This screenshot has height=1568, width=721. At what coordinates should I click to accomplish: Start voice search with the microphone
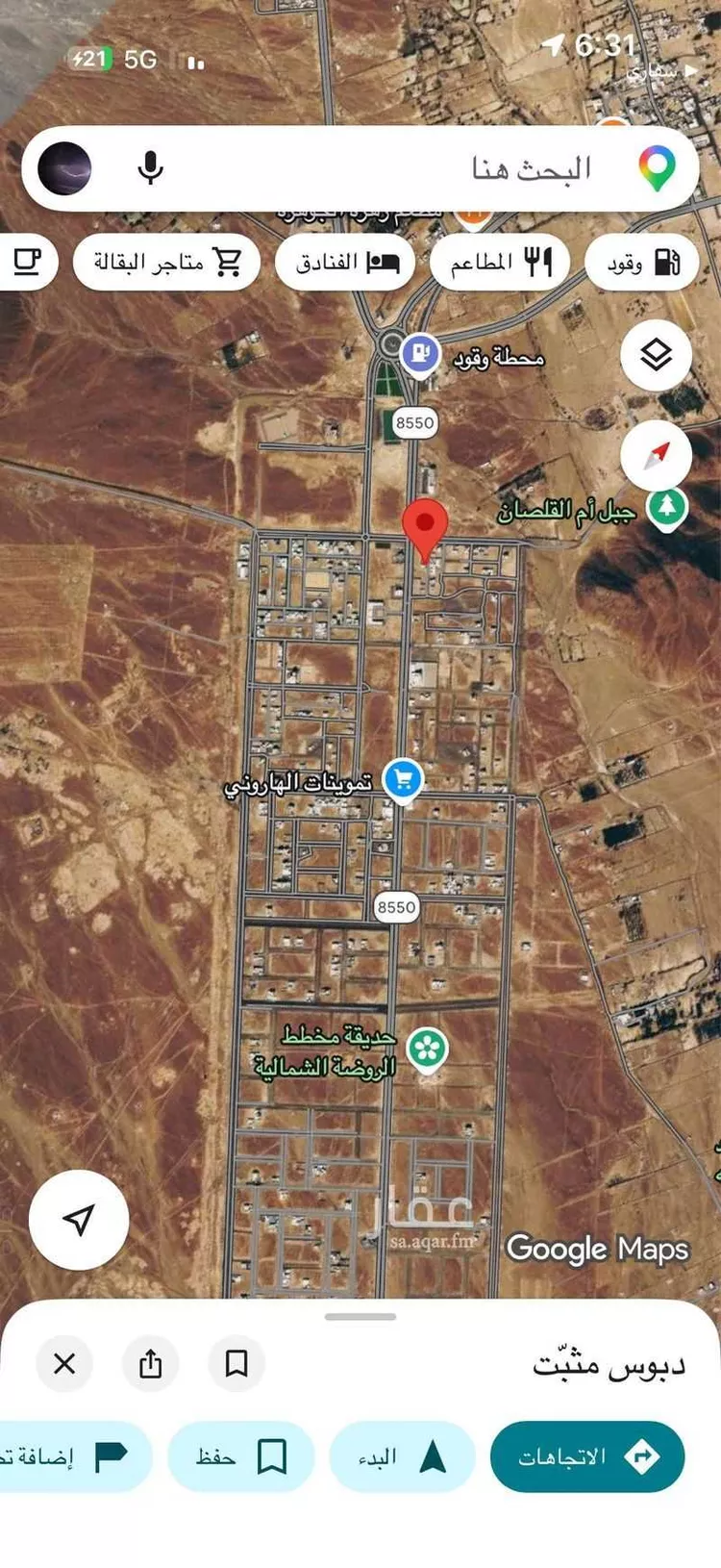click(x=150, y=168)
